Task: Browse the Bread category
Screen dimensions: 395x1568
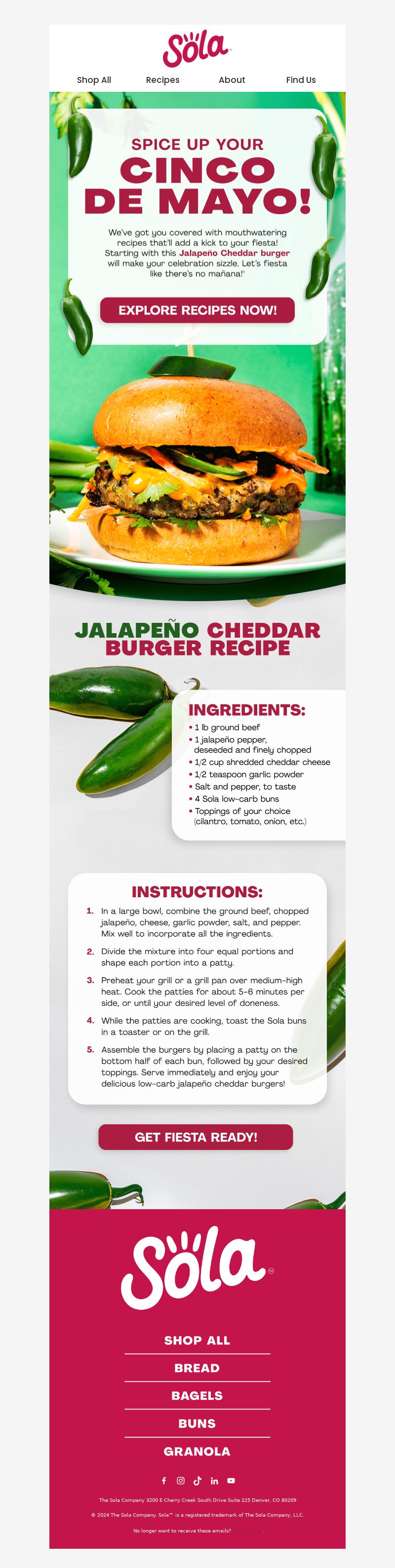Action: click(x=197, y=1368)
